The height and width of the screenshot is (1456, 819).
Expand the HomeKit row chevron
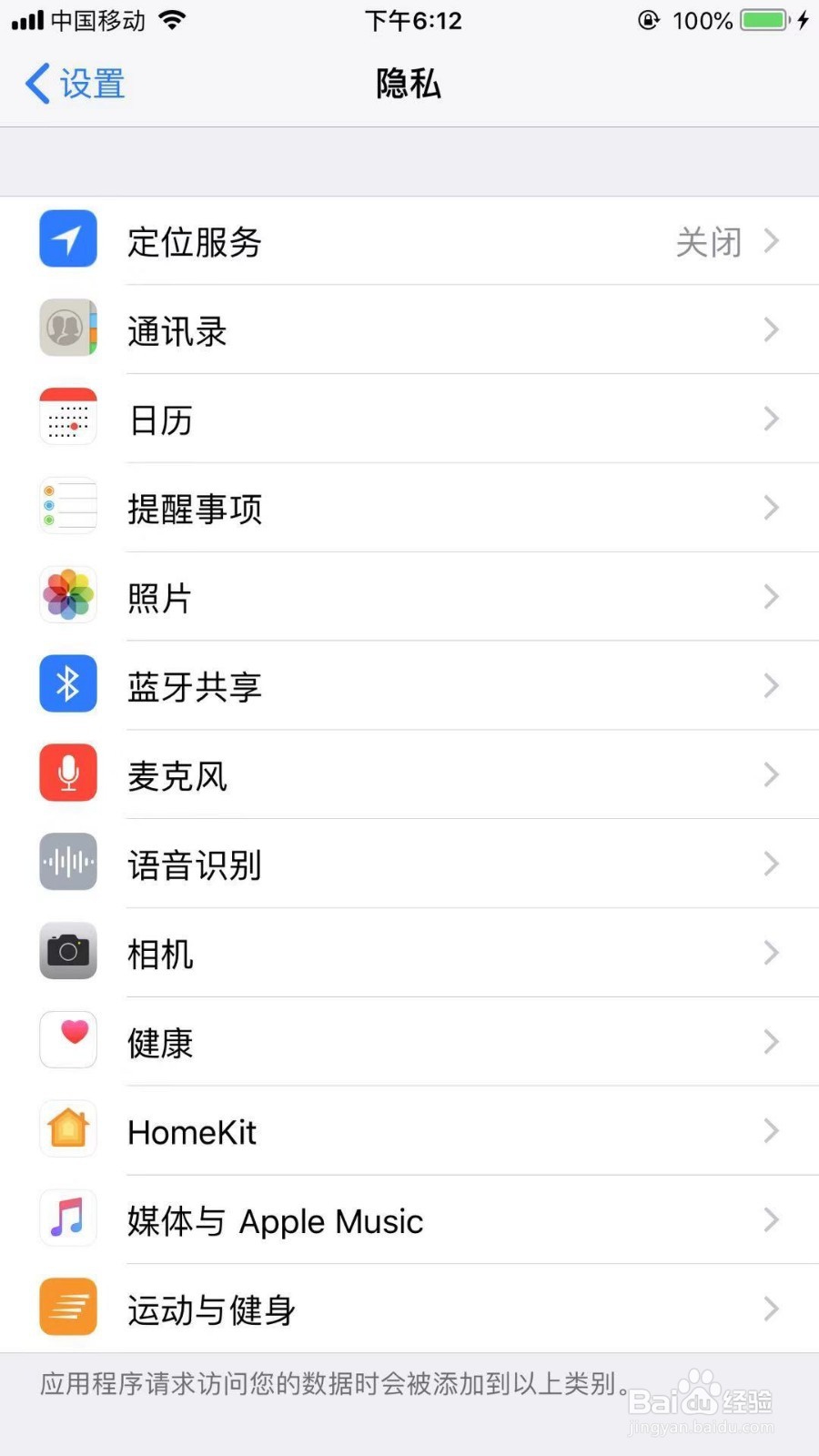pos(772,1128)
